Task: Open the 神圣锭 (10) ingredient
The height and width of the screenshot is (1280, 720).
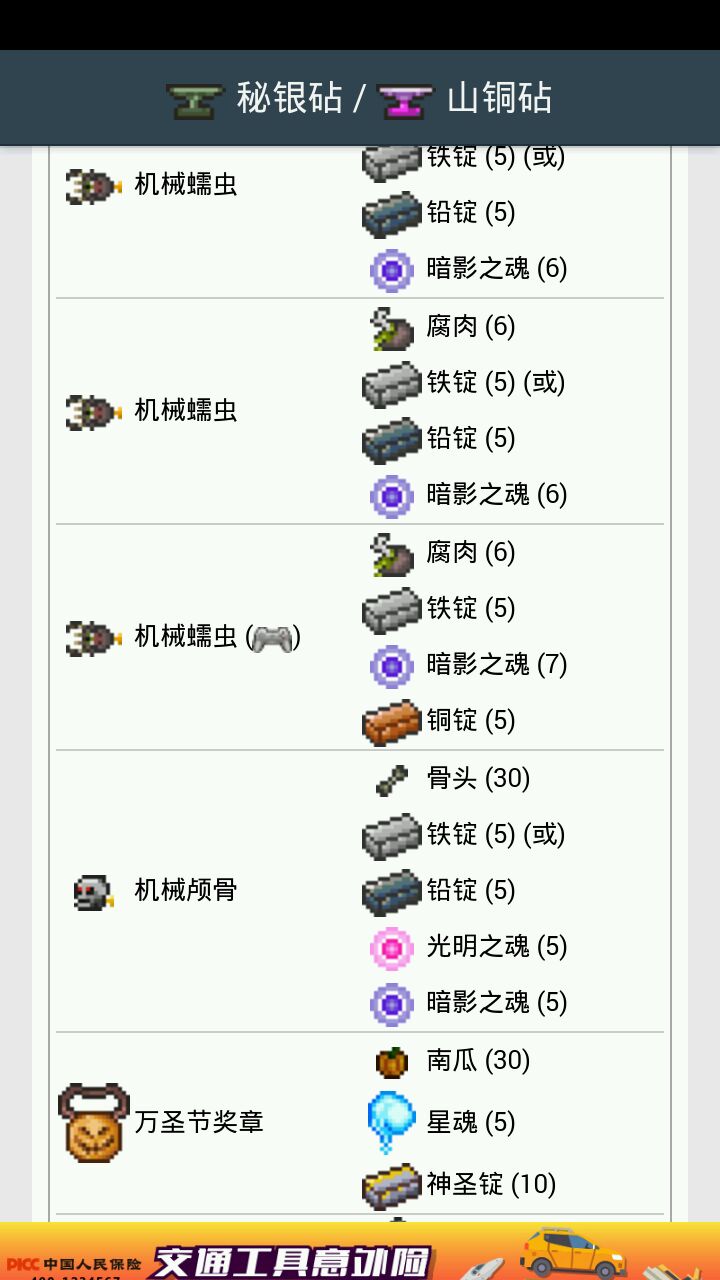Action: click(491, 1184)
